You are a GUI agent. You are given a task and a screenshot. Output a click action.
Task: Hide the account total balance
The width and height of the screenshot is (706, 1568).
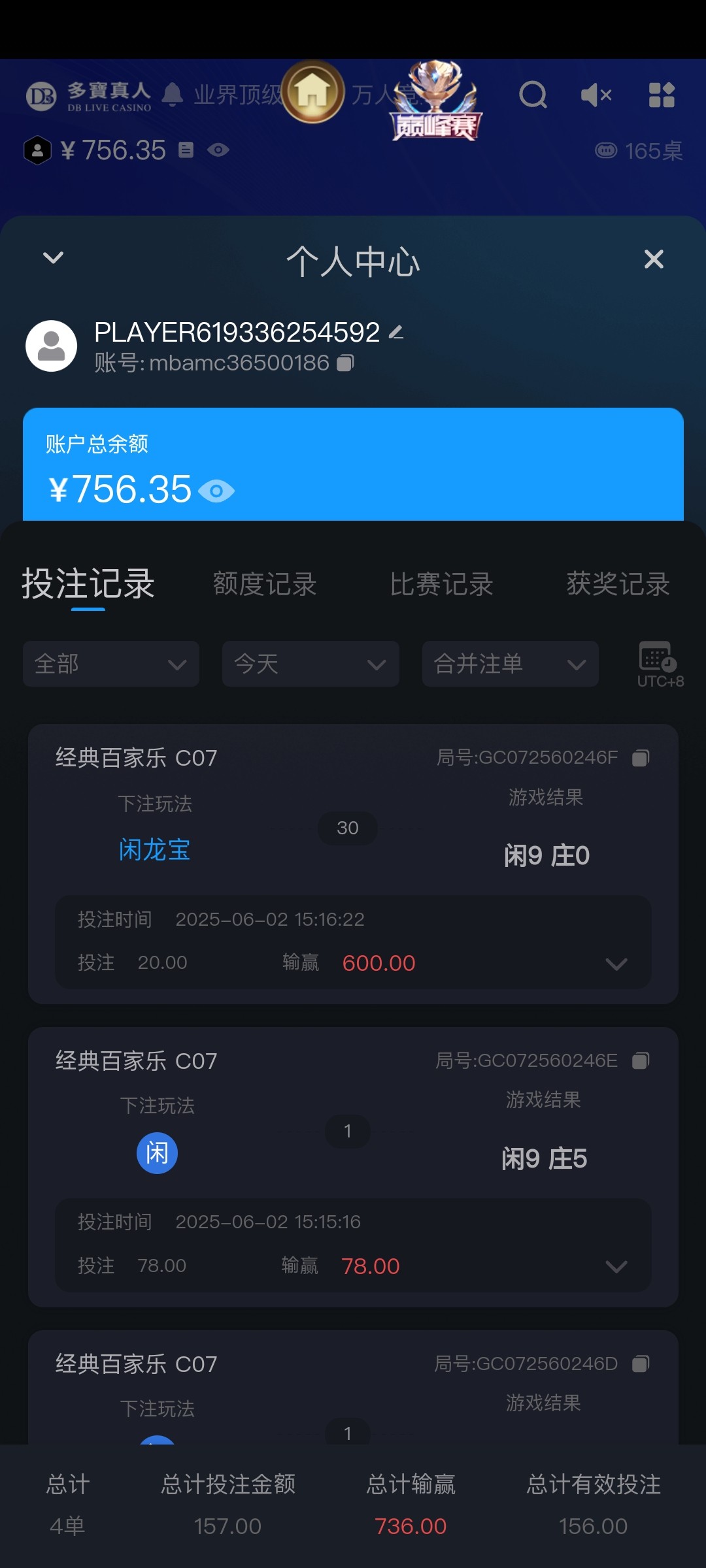pos(216,491)
